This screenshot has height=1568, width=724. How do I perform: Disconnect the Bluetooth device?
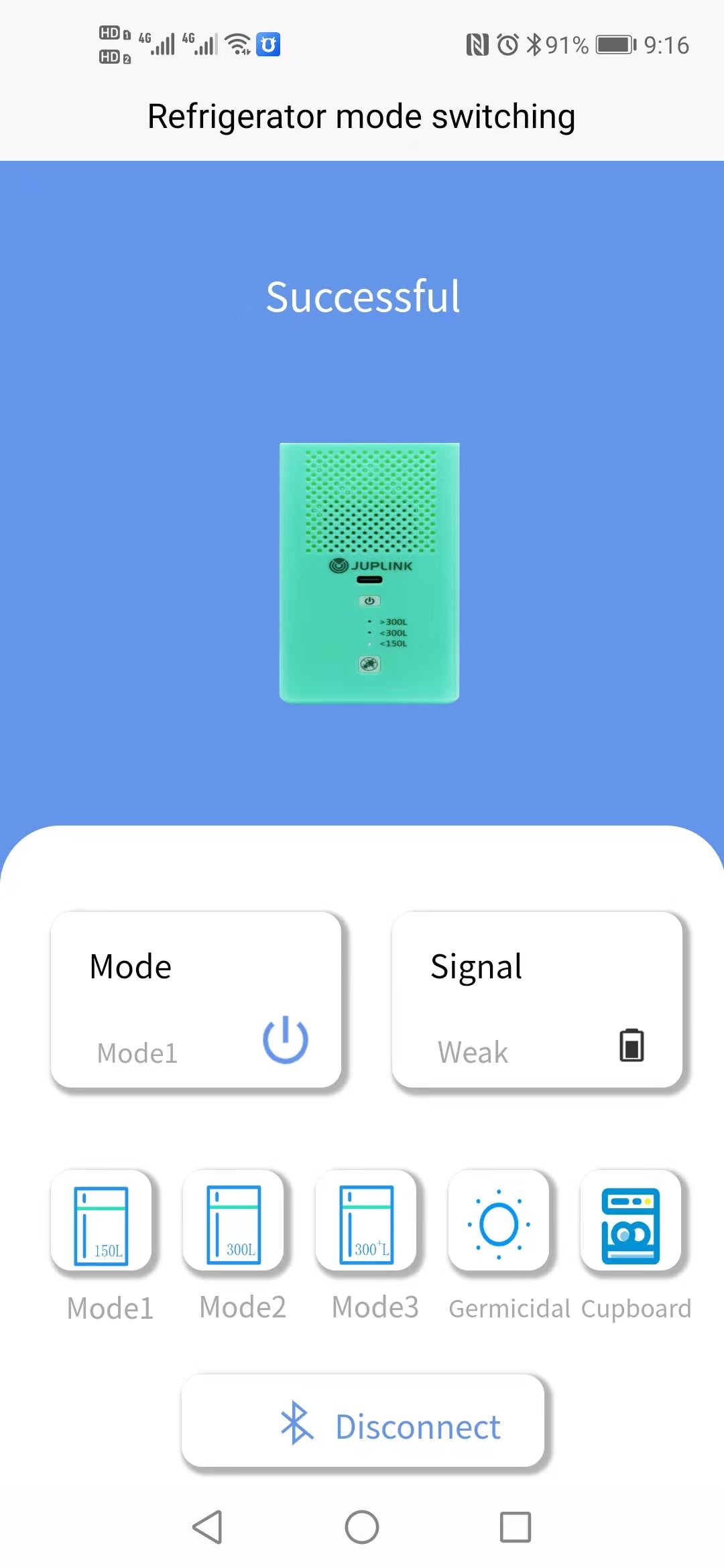pos(363,1421)
